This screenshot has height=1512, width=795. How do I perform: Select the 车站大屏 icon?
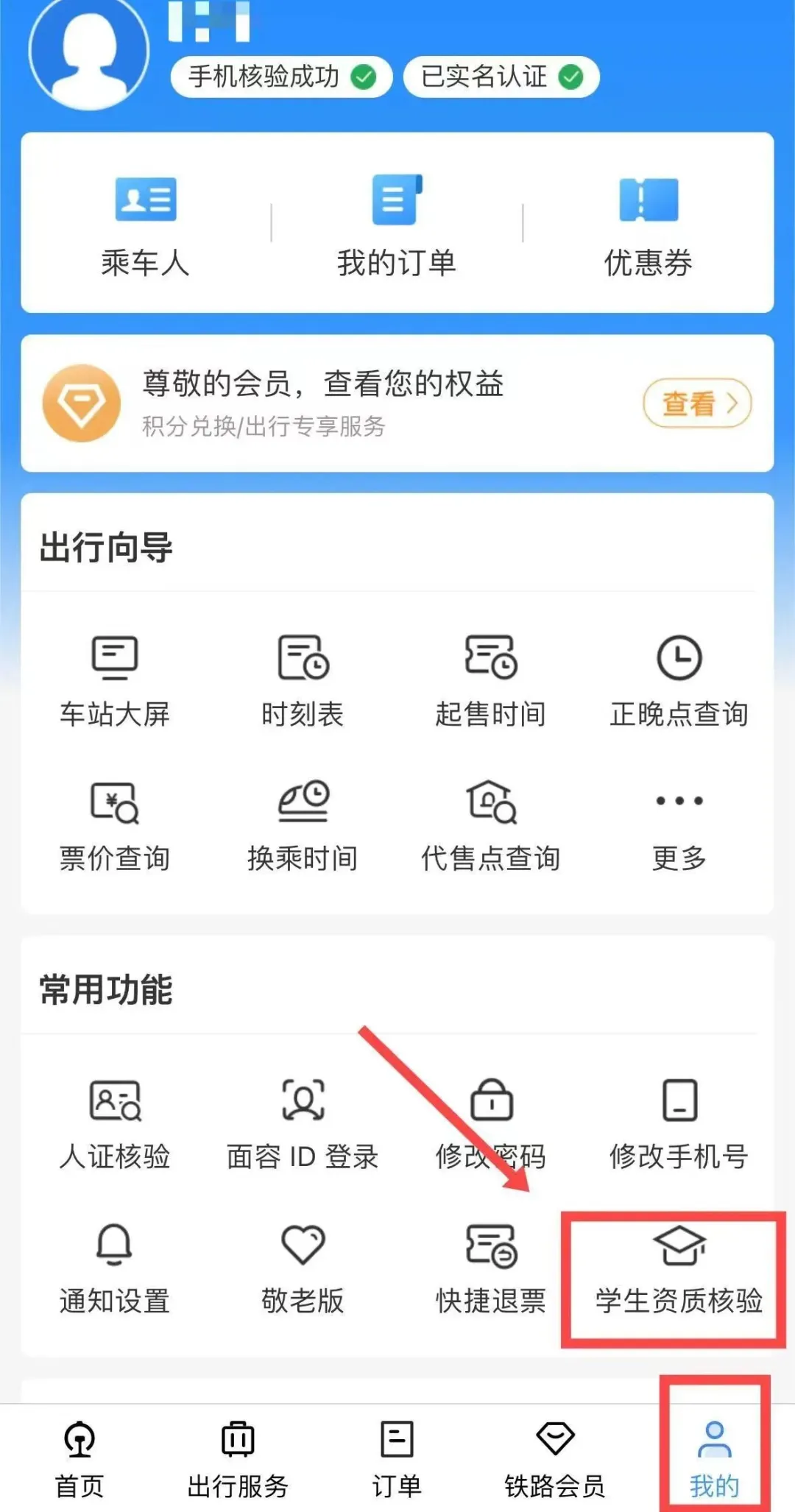[114, 677]
